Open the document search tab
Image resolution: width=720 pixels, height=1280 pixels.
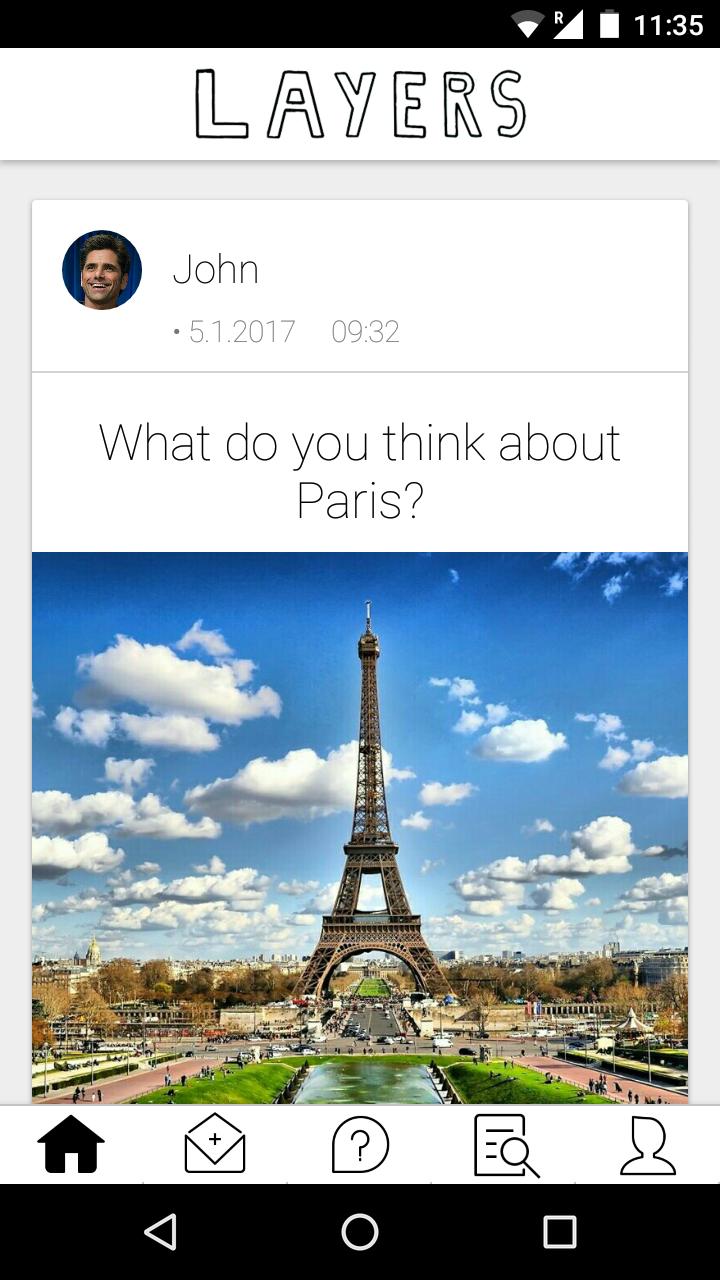(x=505, y=1144)
